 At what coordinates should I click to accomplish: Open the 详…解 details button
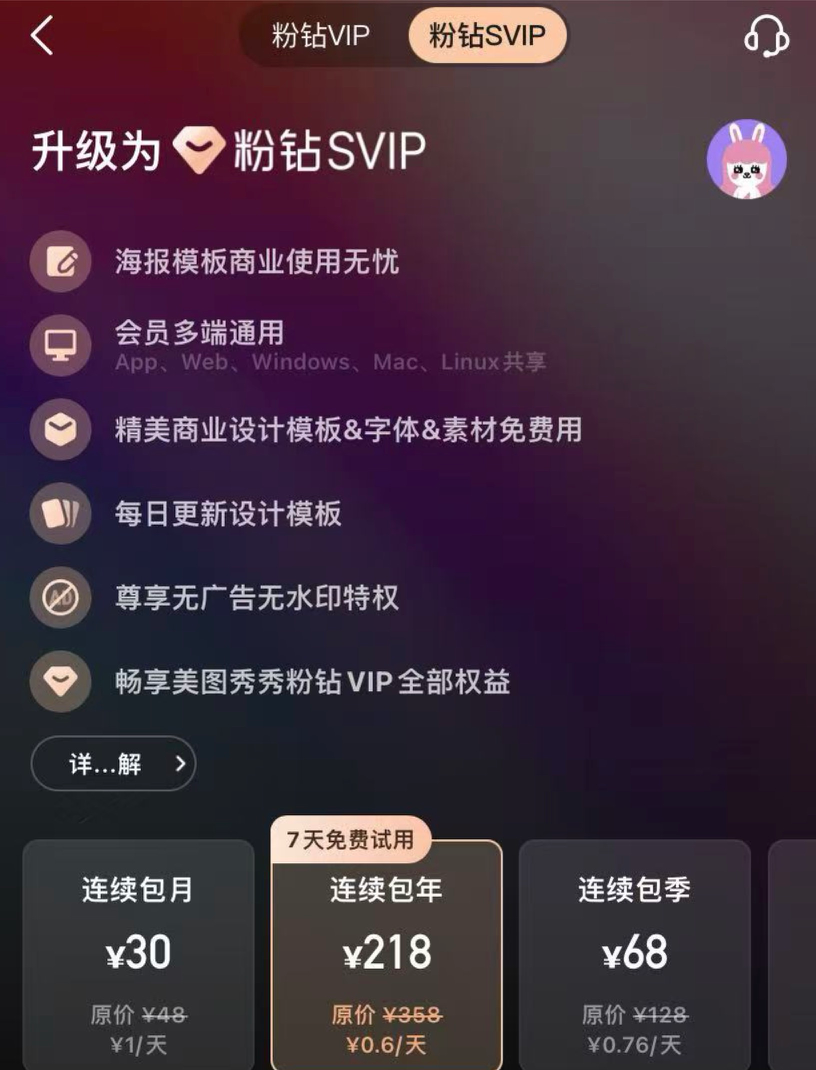[113, 765]
